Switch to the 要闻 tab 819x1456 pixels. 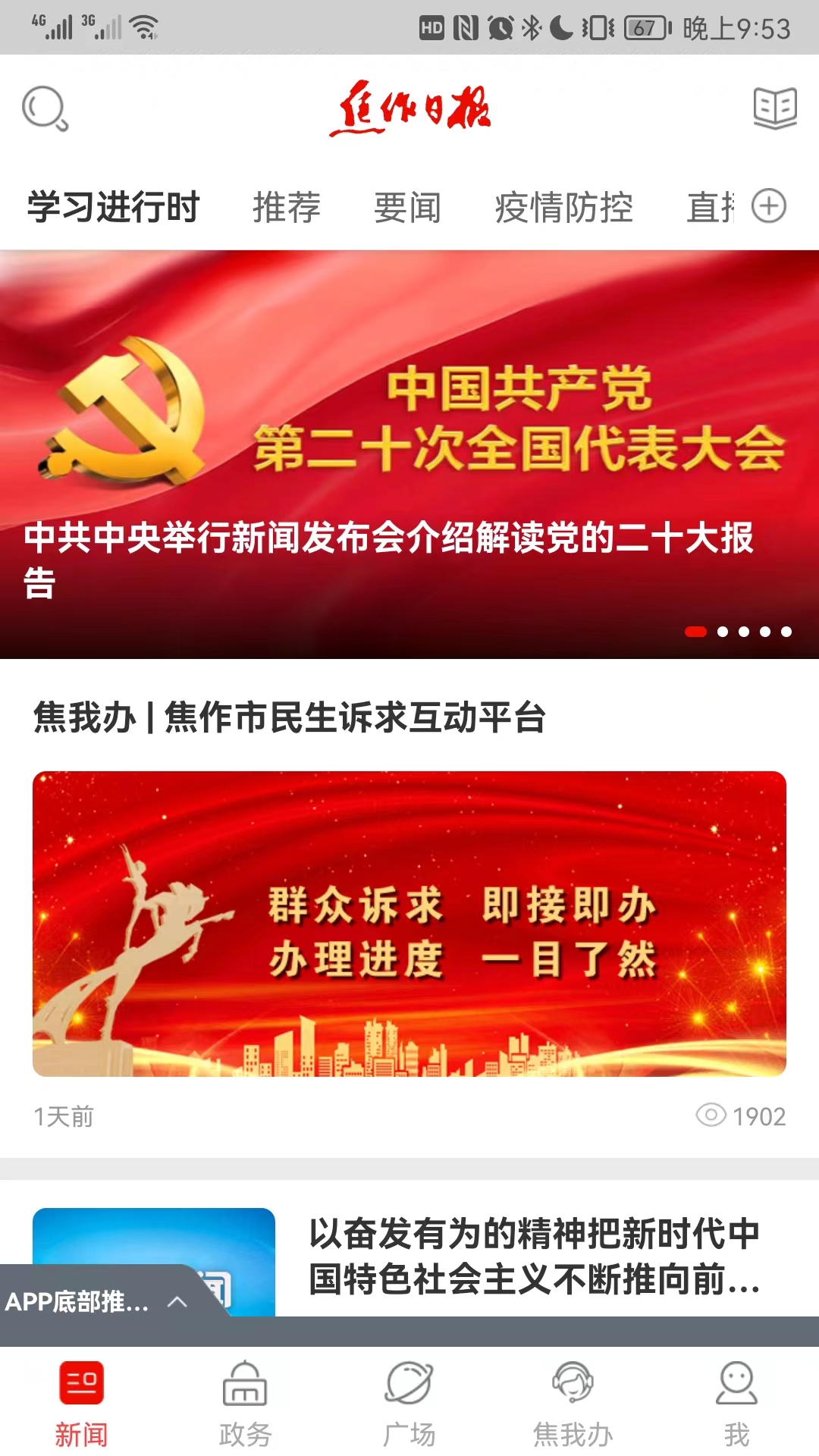406,206
